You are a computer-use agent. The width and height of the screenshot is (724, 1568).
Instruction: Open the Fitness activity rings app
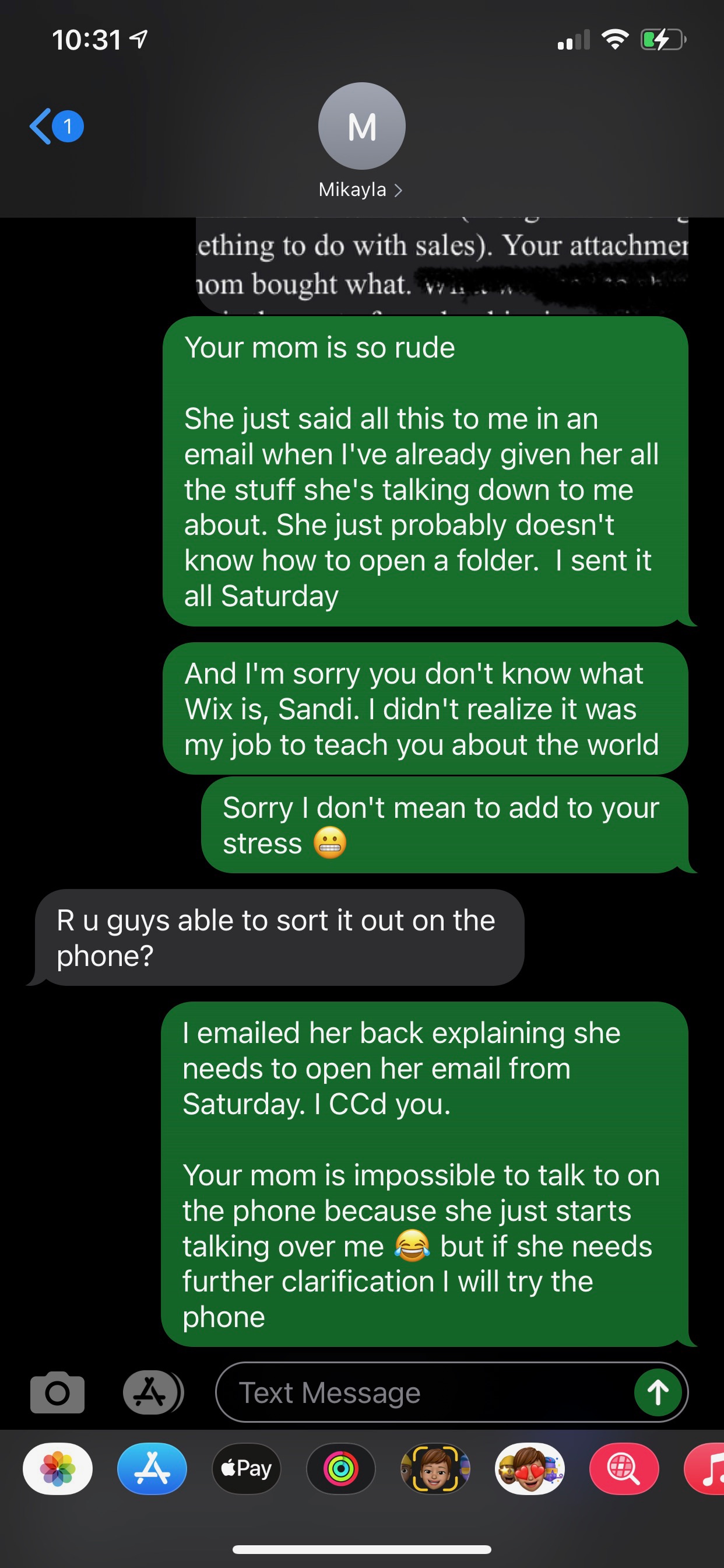coord(340,1469)
